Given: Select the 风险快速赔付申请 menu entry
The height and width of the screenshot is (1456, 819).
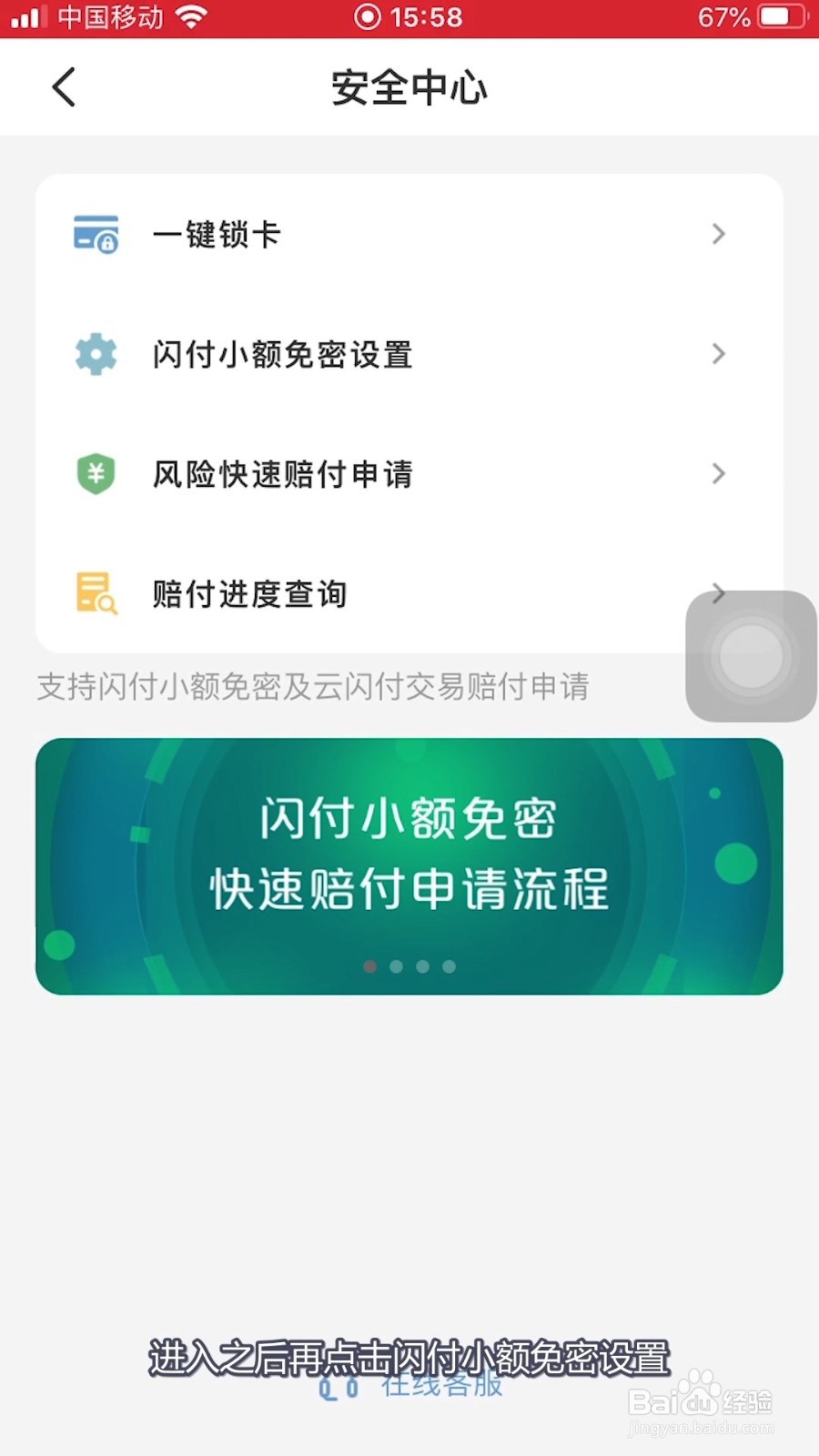Looking at the screenshot, I should [282, 474].
